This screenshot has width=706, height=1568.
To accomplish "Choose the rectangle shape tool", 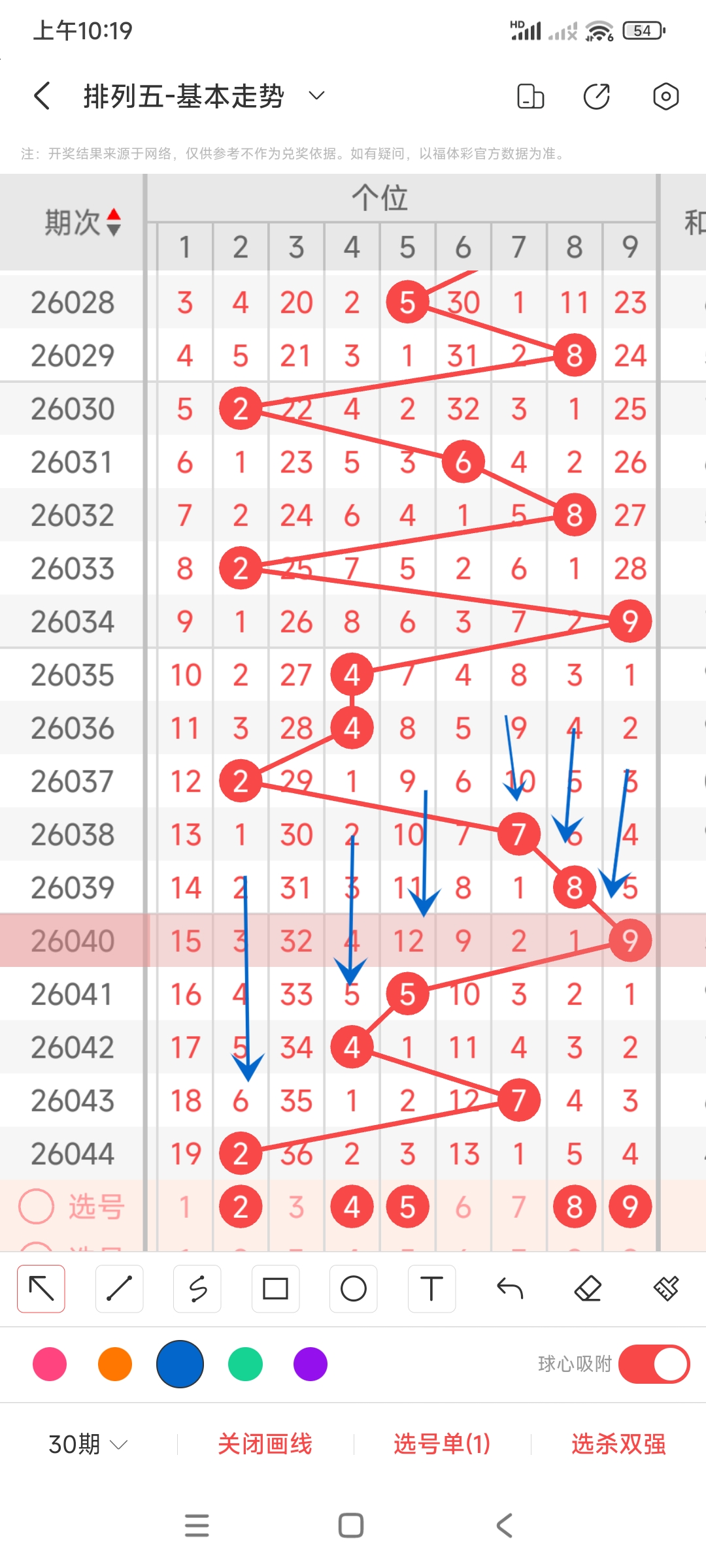I will click(x=275, y=1289).
